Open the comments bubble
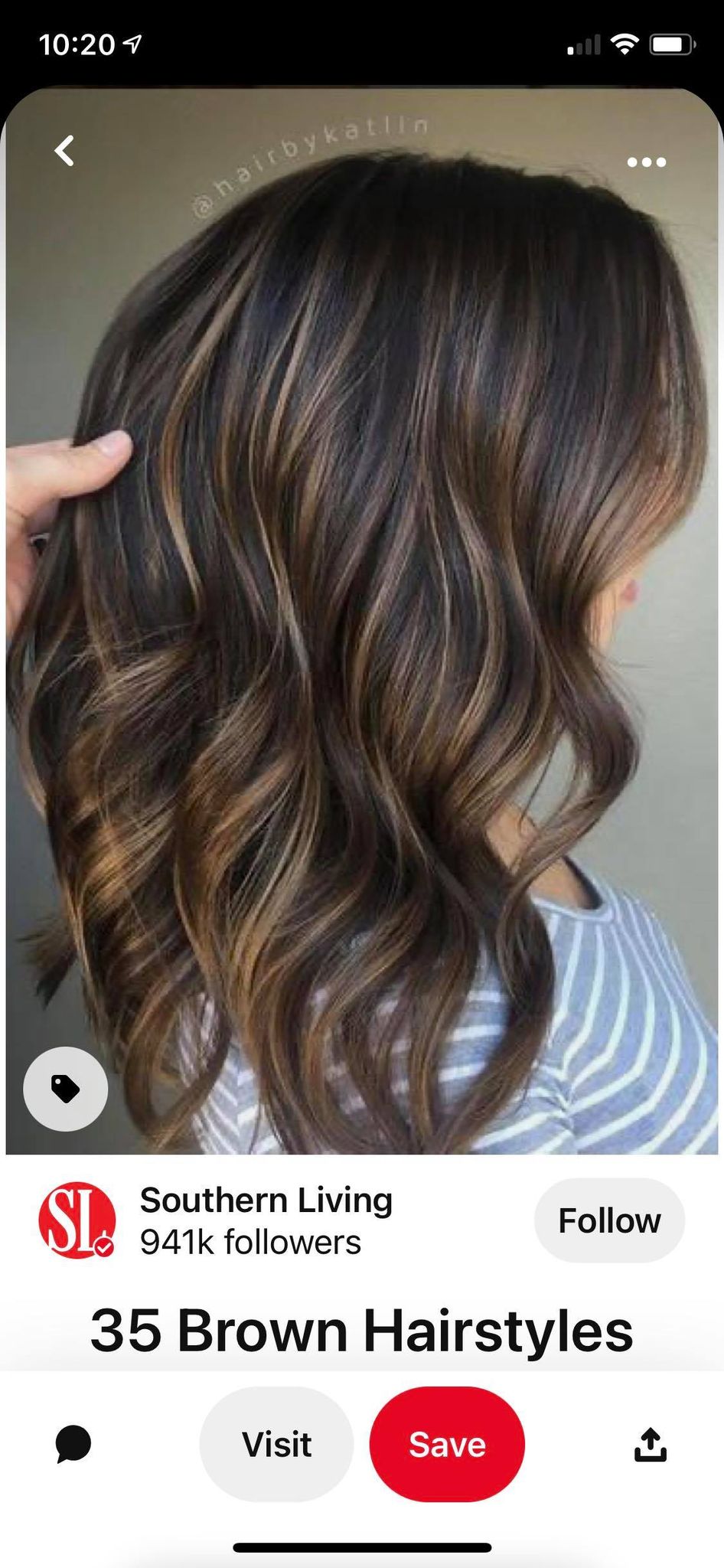The width and height of the screenshot is (724, 1568). (x=73, y=1445)
